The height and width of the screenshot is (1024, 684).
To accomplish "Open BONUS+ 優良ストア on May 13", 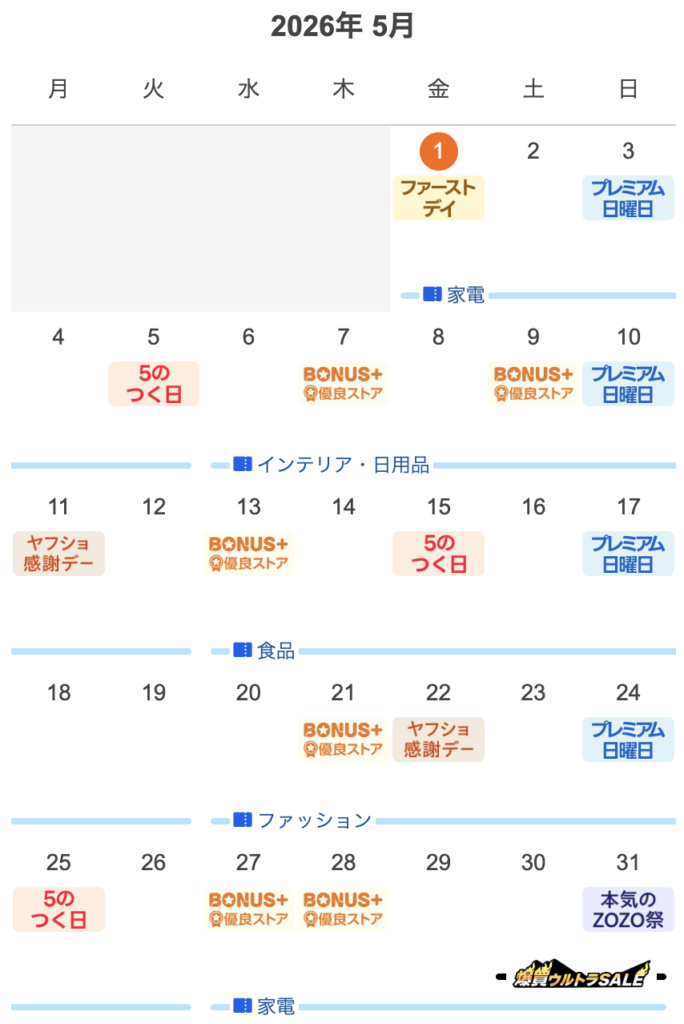I will (248, 554).
